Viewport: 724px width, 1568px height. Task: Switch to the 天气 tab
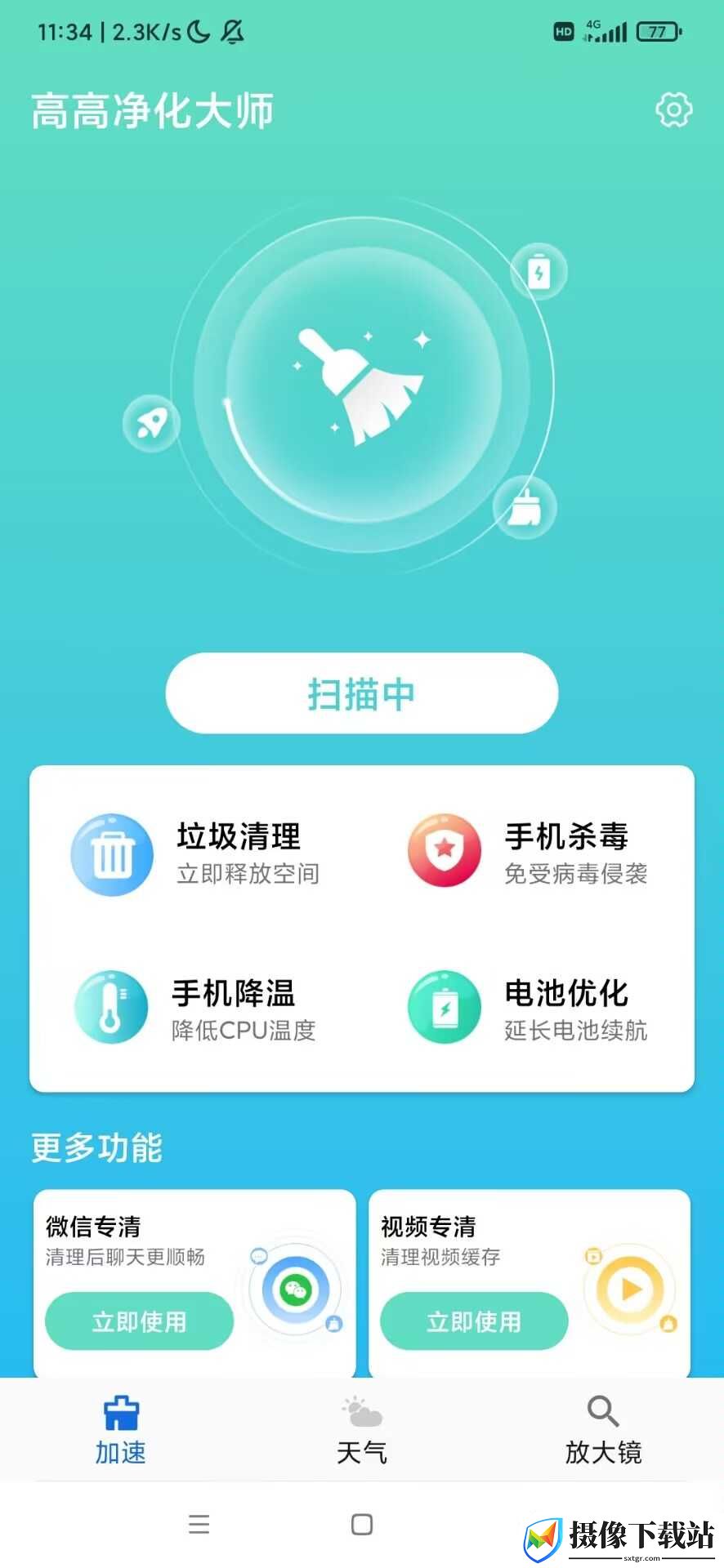pyautogui.click(x=362, y=1431)
